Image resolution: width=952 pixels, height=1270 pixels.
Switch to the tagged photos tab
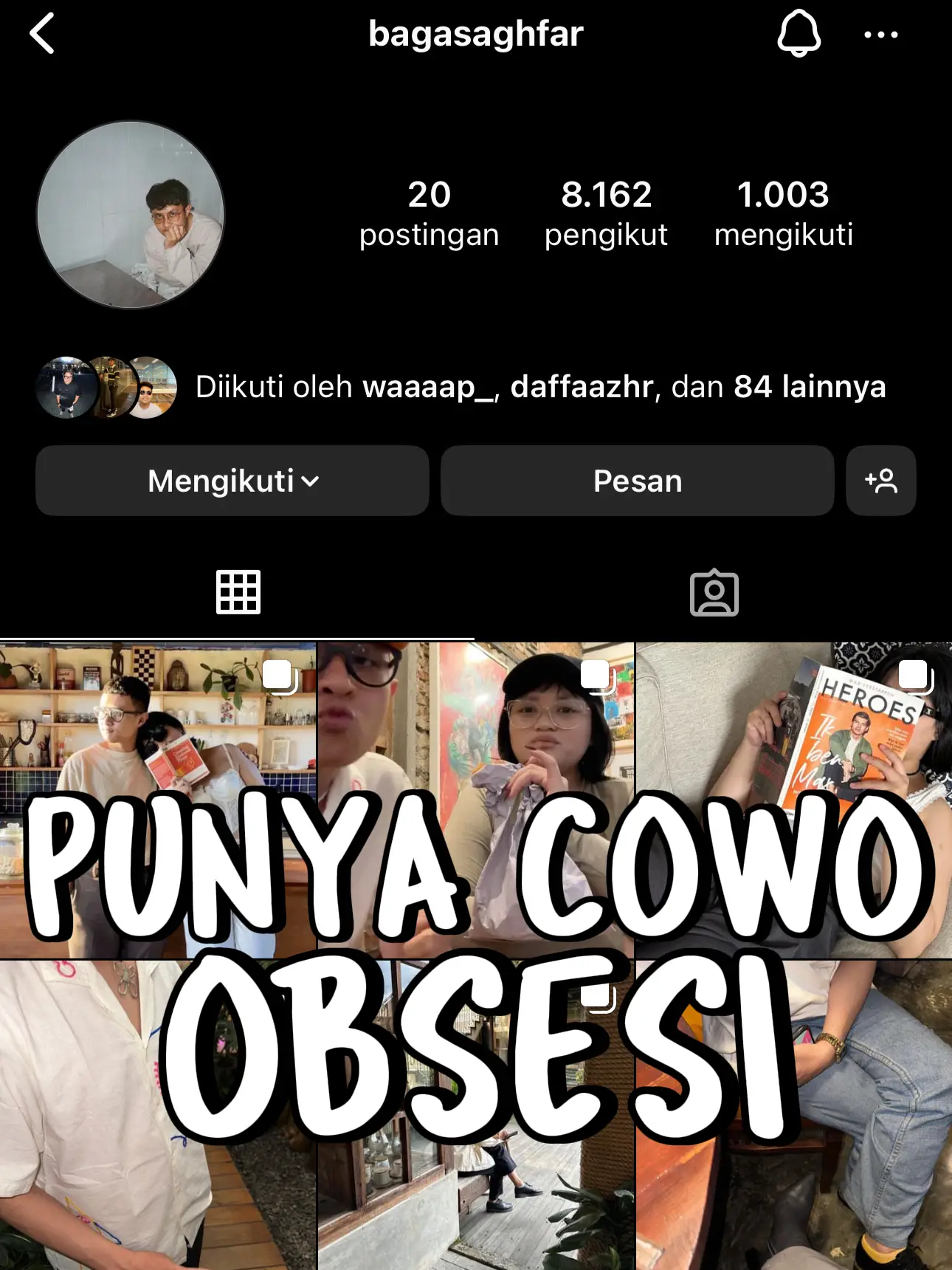click(714, 592)
